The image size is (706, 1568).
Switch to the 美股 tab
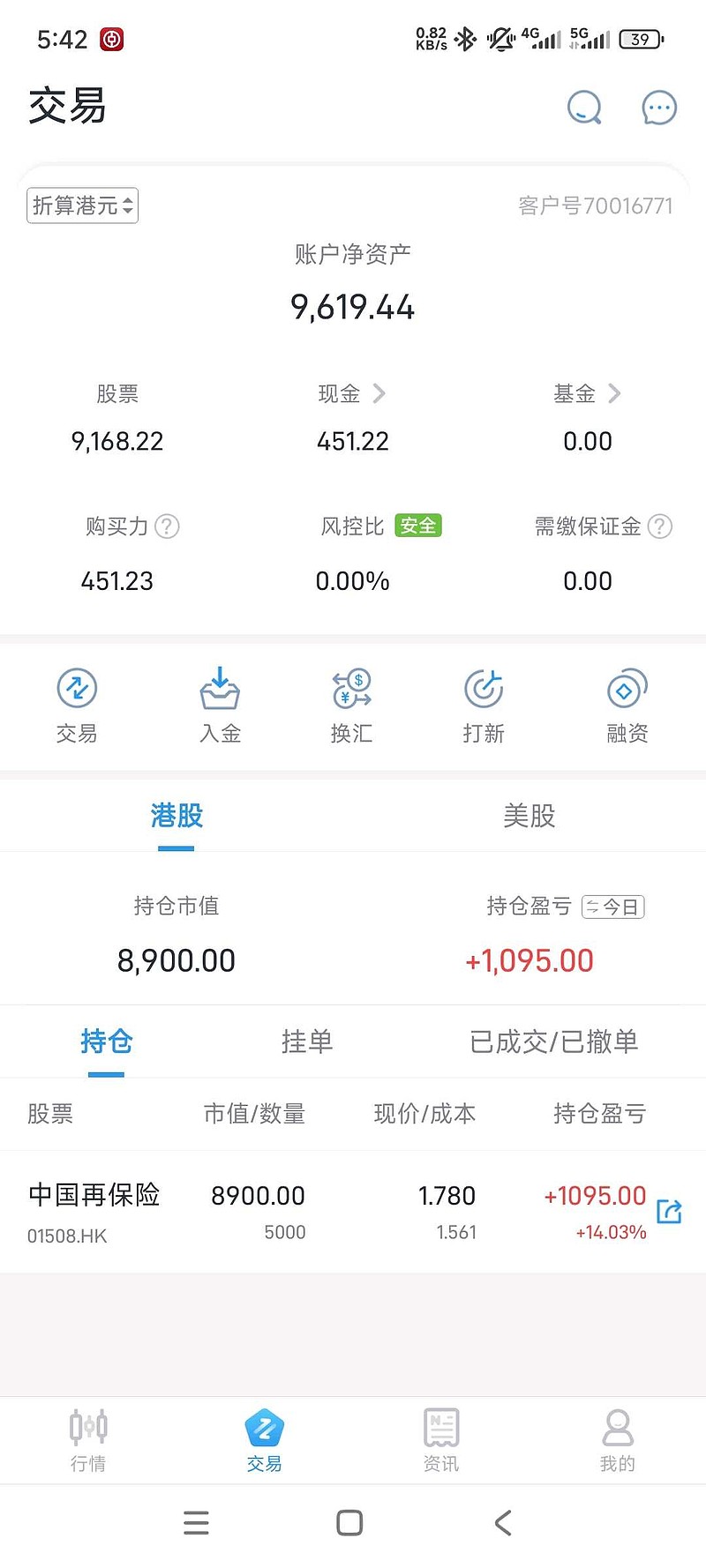pyautogui.click(x=529, y=816)
